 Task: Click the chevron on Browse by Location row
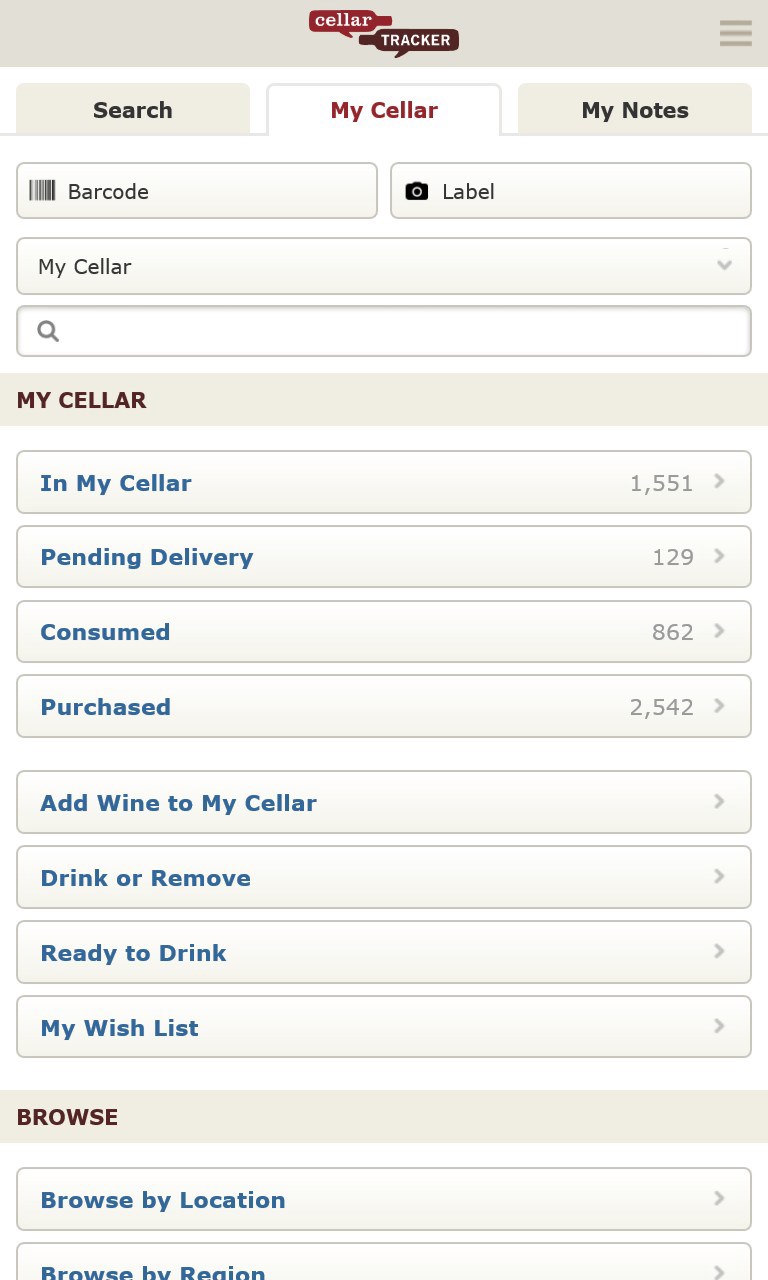coord(719,1198)
